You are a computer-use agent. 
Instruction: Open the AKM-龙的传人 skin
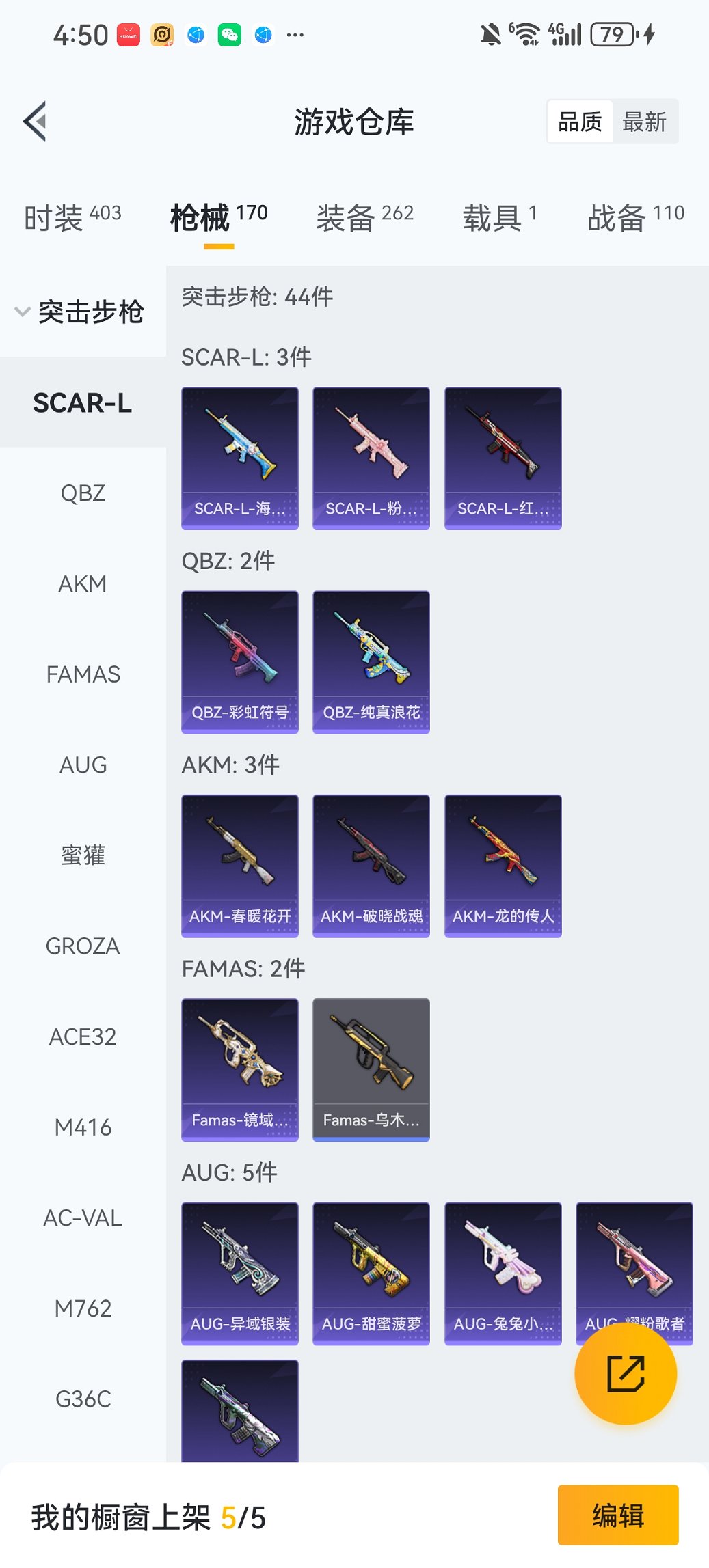[x=503, y=864]
